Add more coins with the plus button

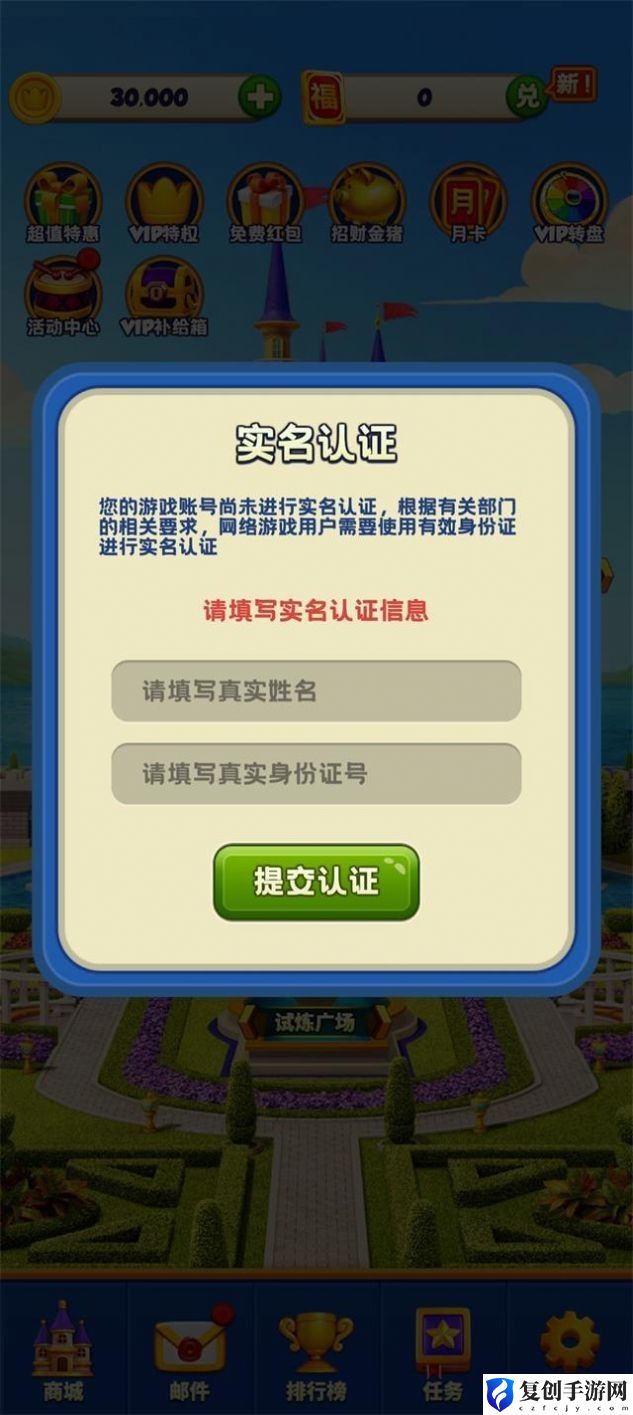click(x=259, y=97)
